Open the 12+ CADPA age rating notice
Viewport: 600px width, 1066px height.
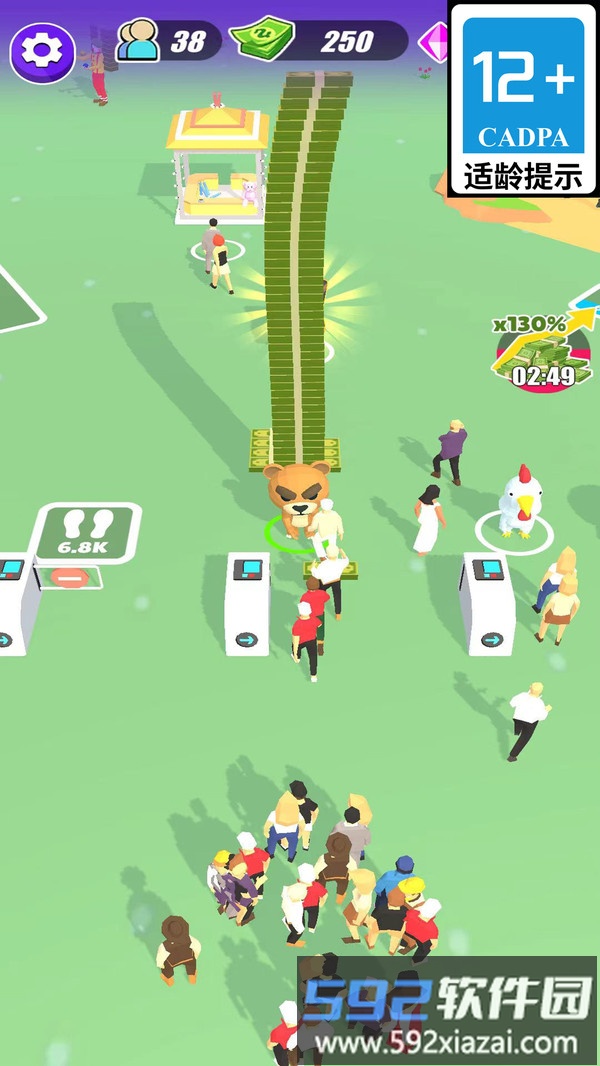tap(522, 98)
